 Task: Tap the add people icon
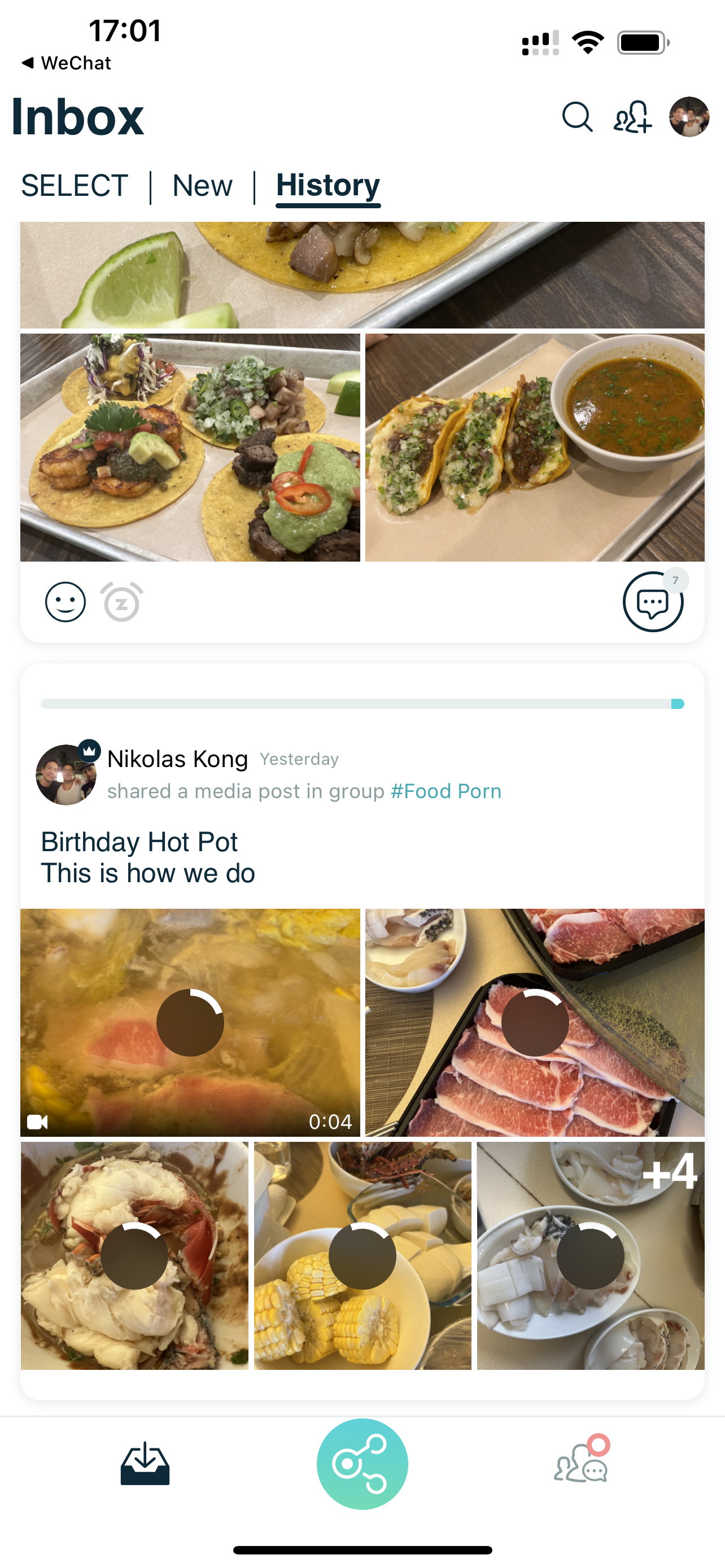[x=632, y=117]
